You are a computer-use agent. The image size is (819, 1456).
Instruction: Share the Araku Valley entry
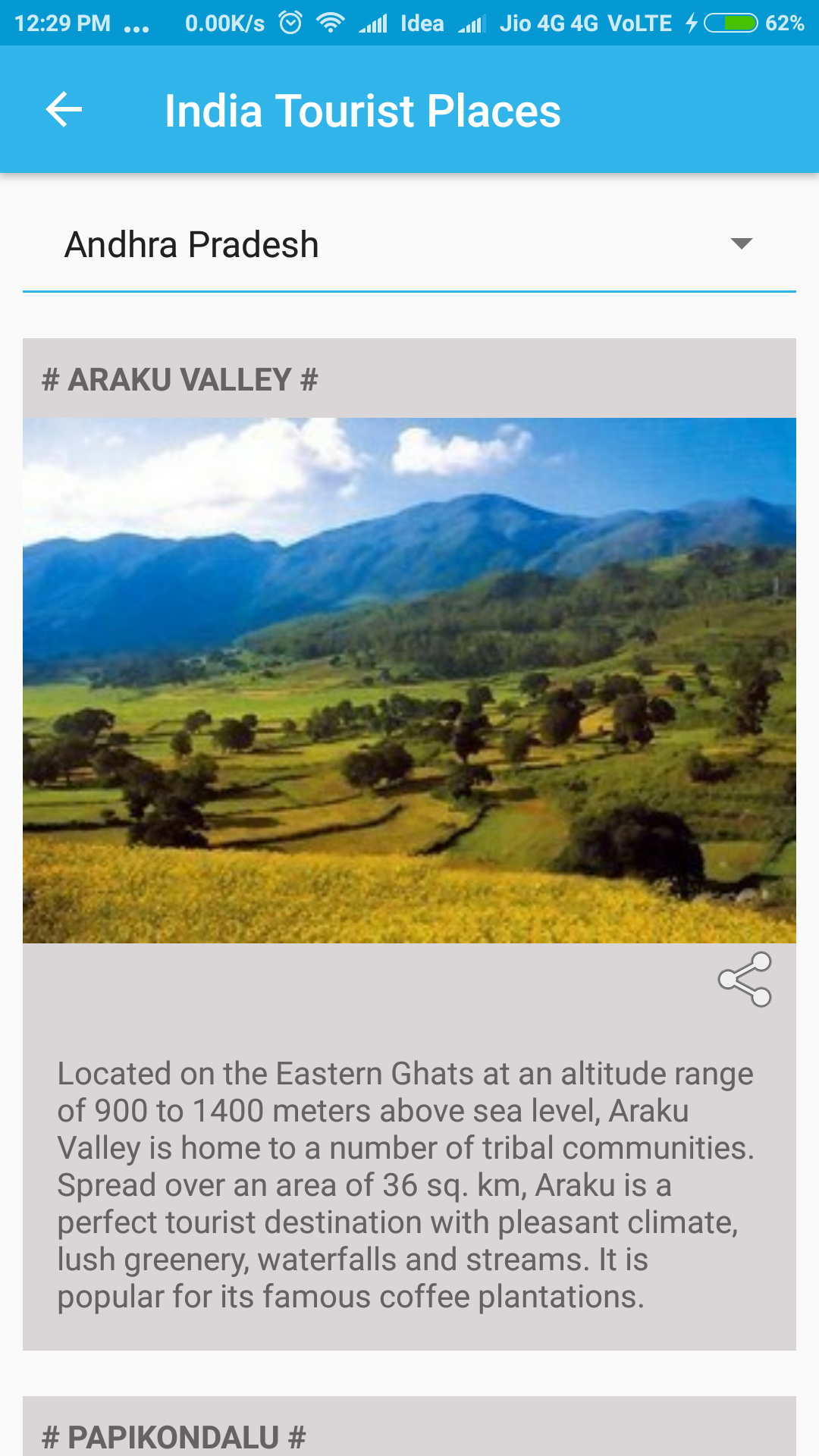(x=745, y=979)
